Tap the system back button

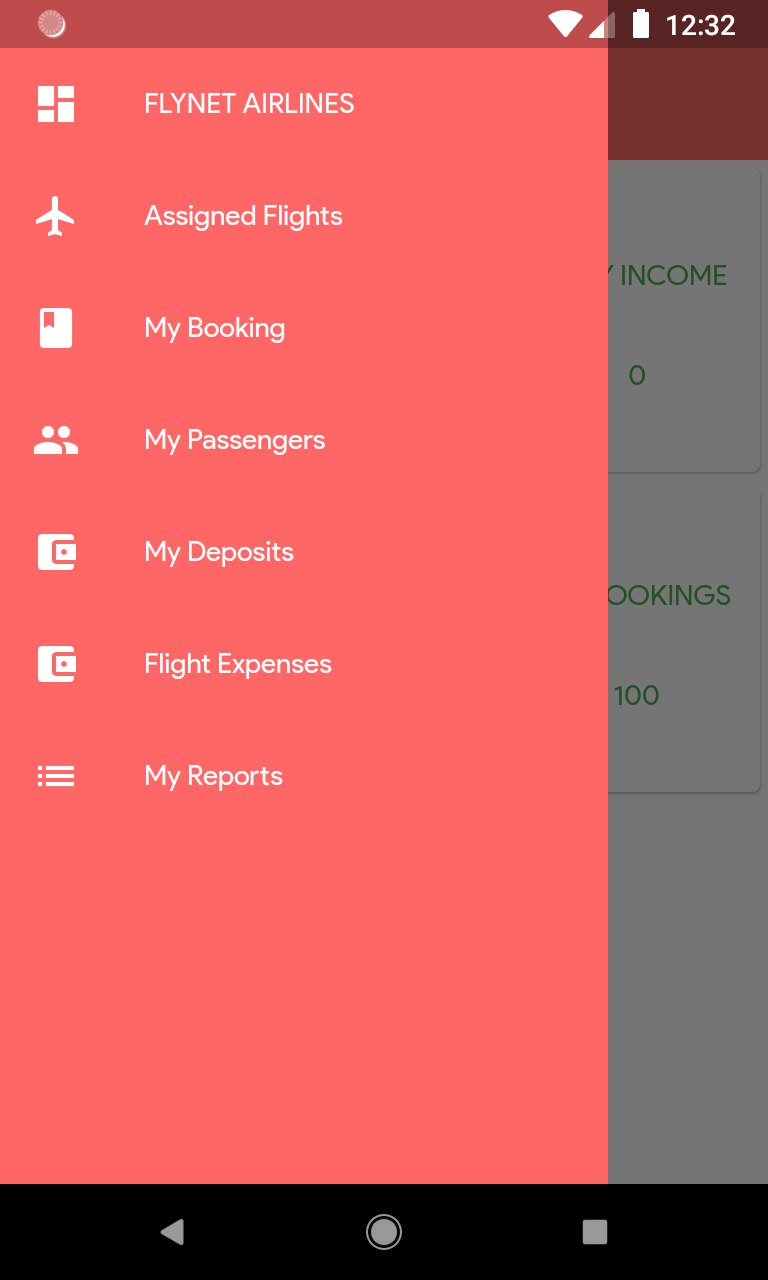coord(172,1232)
